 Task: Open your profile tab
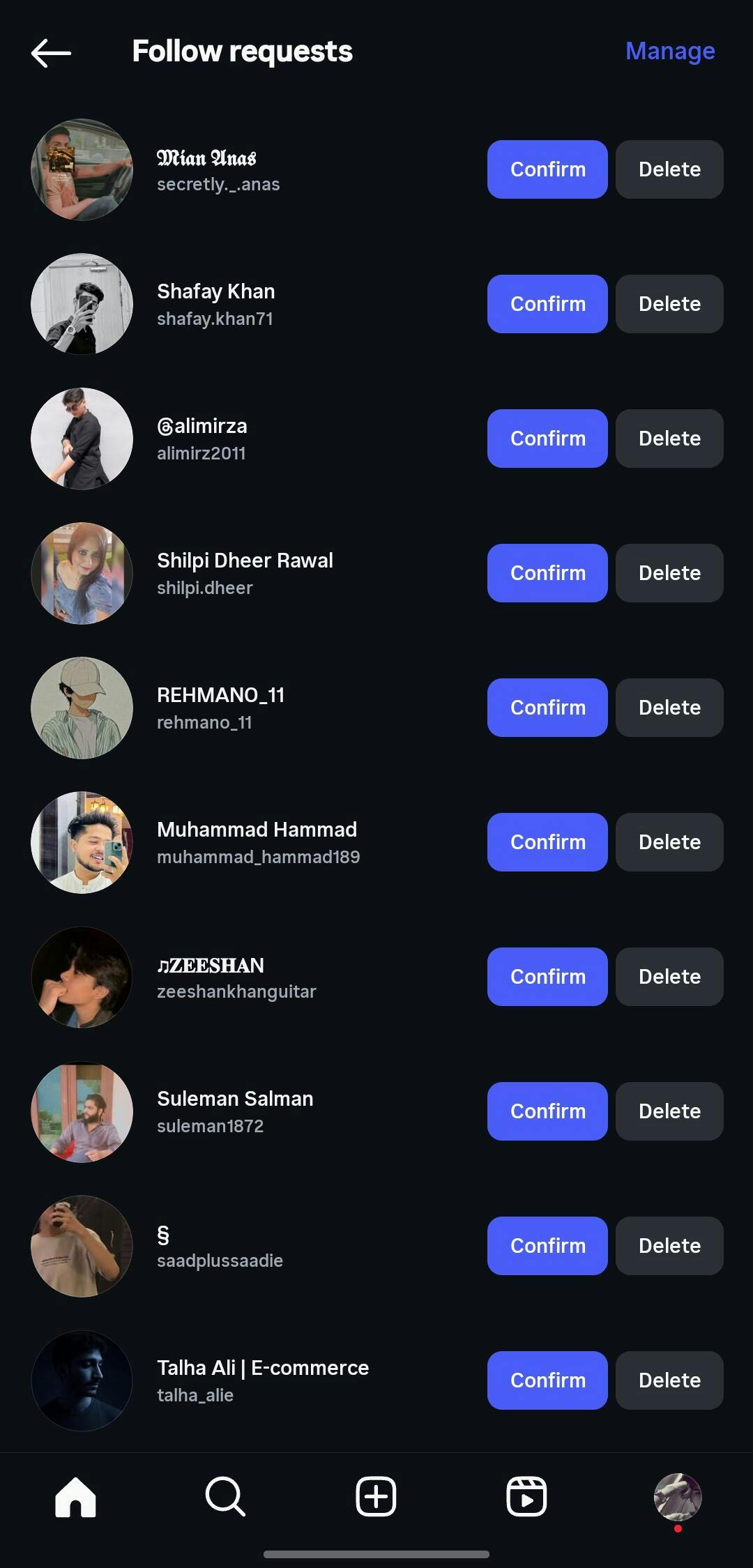click(x=677, y=1496)
